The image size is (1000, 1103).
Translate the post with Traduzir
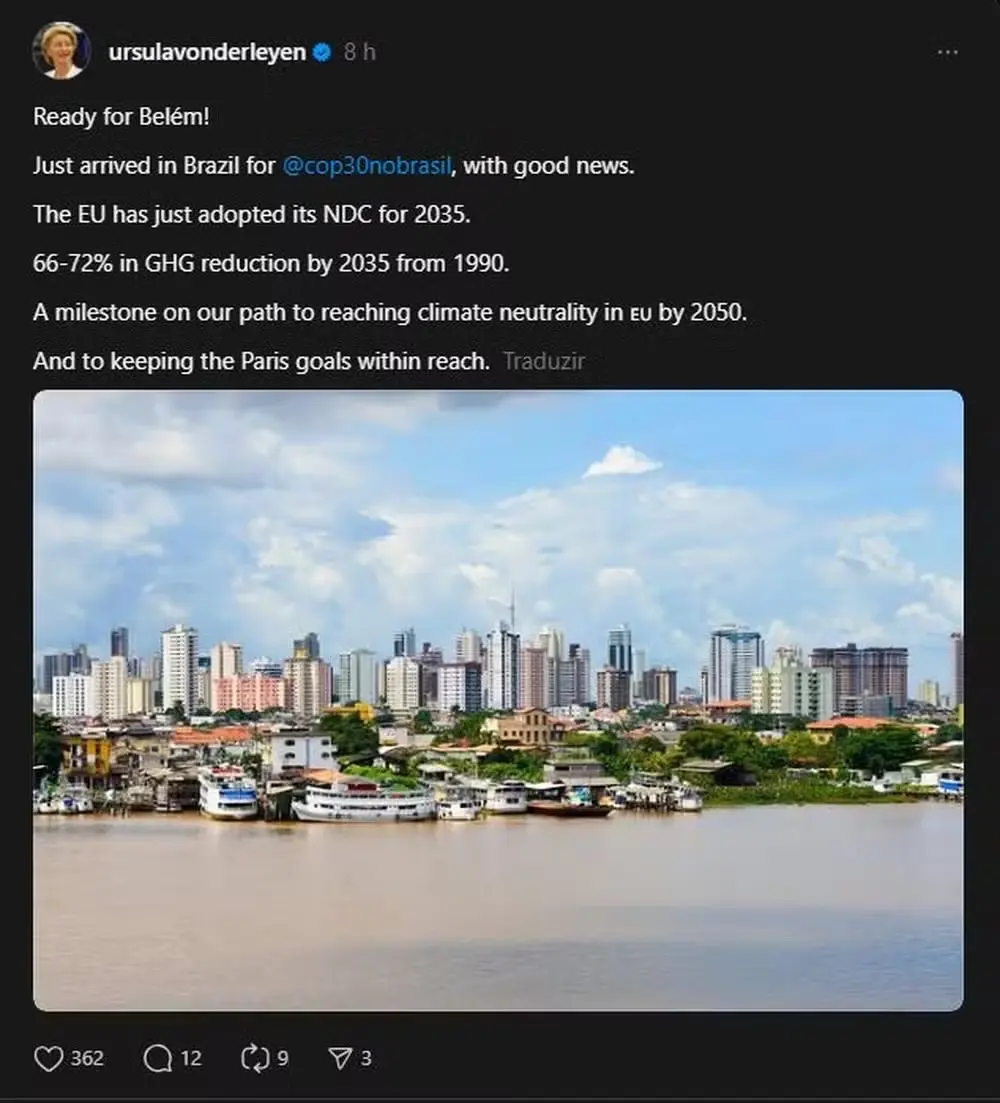(543, 361)
